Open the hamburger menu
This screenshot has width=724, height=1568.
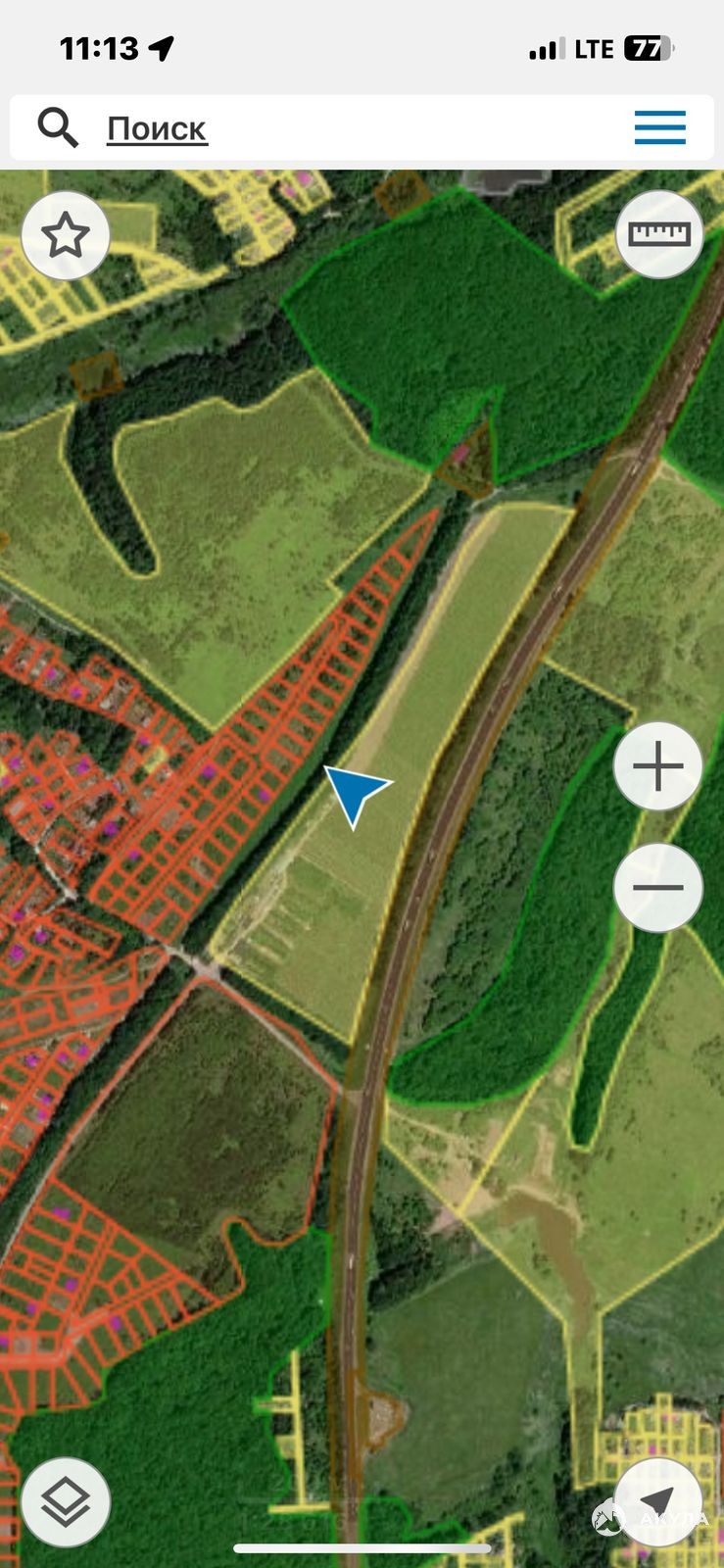coord(659,128)
